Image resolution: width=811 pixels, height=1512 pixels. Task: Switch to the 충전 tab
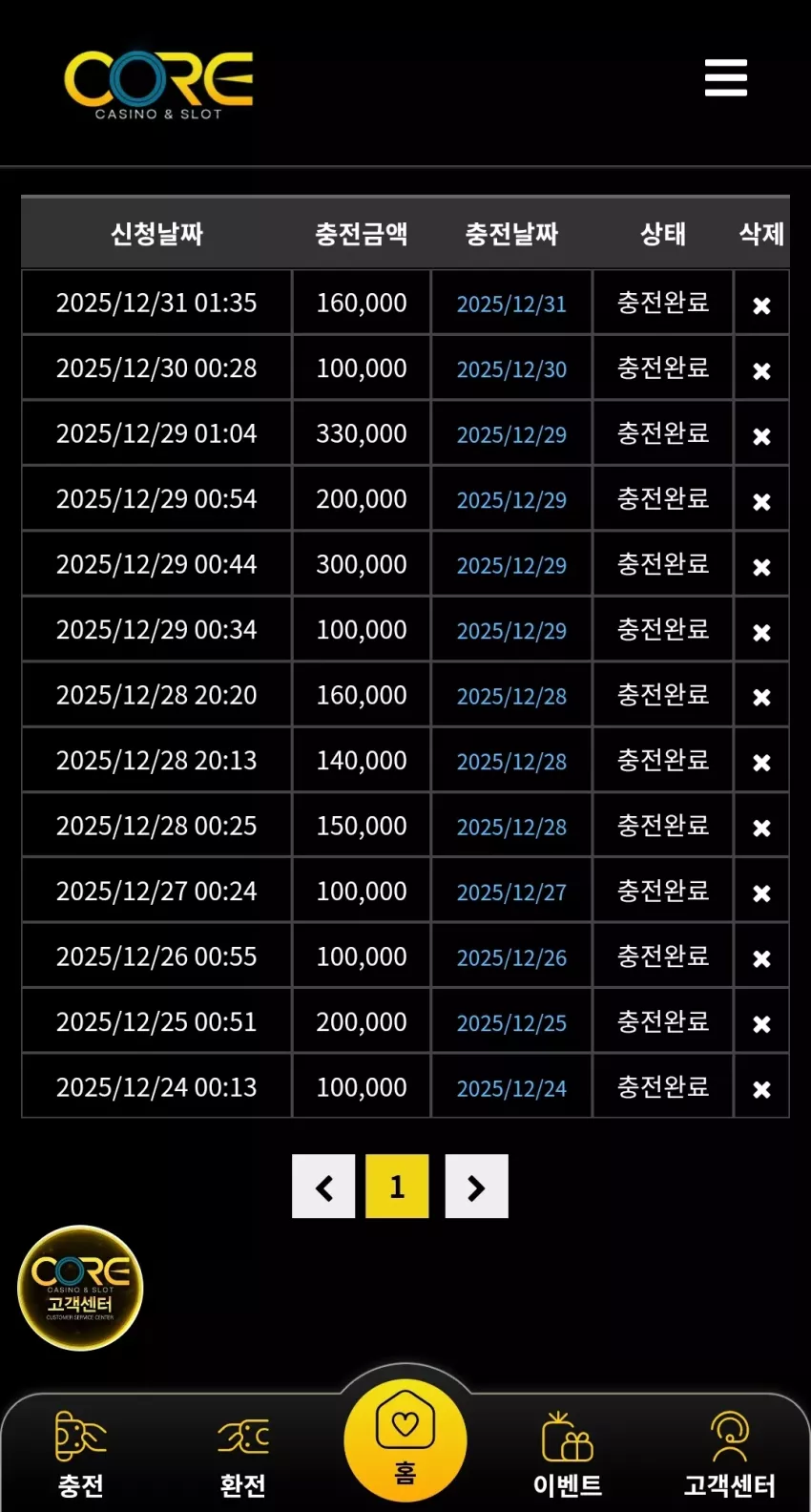click(x=80, y=1454)
